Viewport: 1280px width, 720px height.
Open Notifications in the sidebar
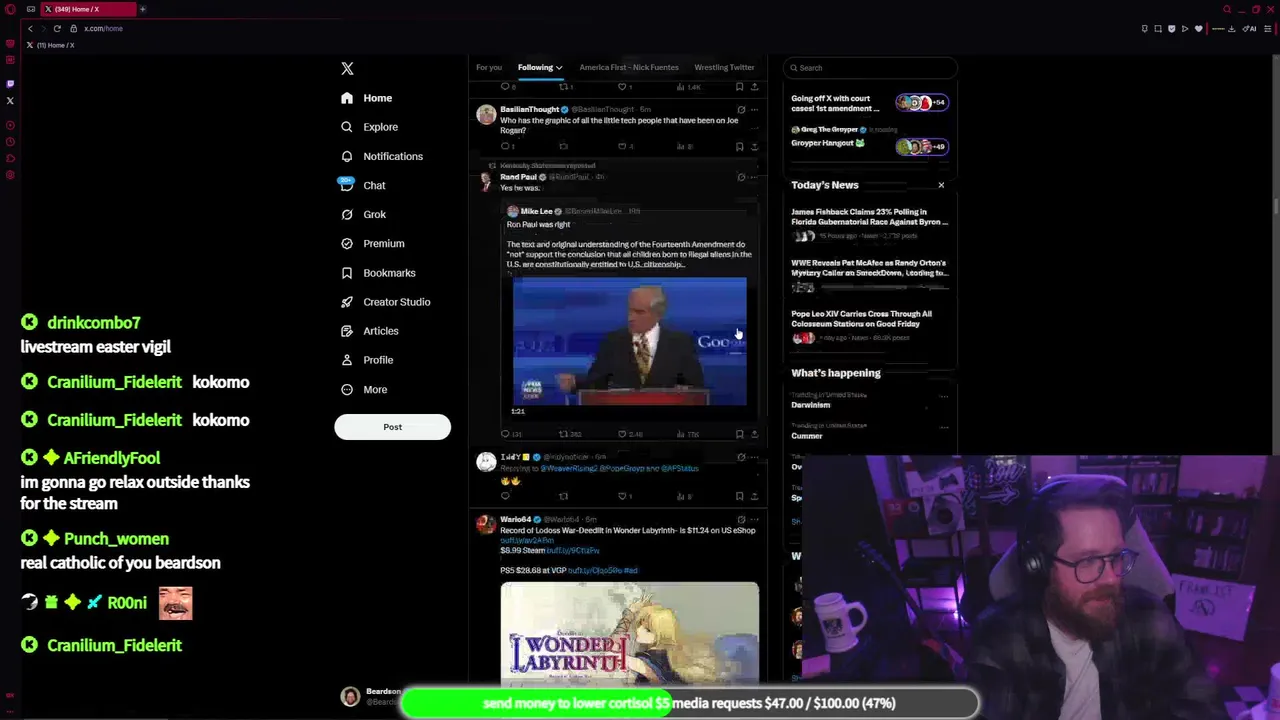click(x=392, y=156)
